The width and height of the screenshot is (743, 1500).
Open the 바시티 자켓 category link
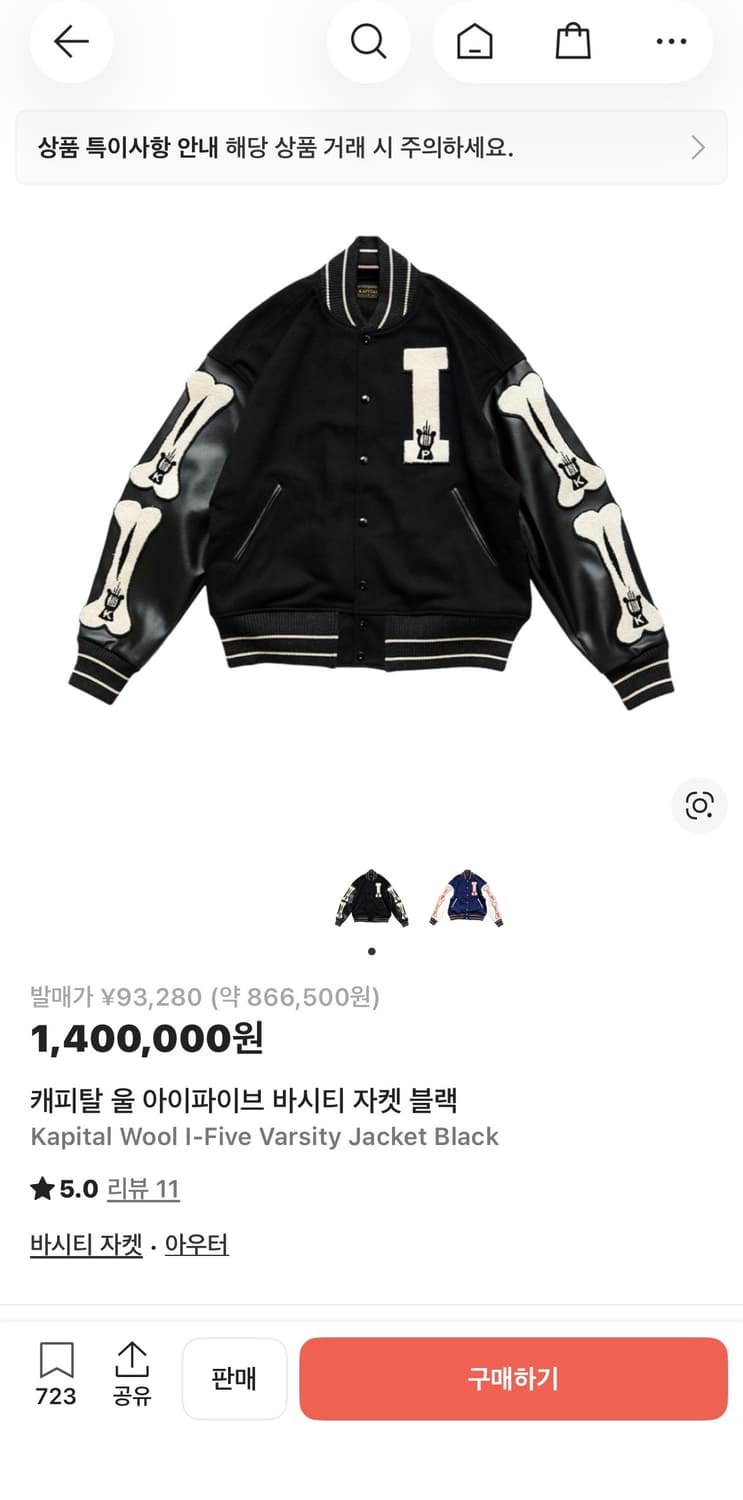tap(85, 1243)
